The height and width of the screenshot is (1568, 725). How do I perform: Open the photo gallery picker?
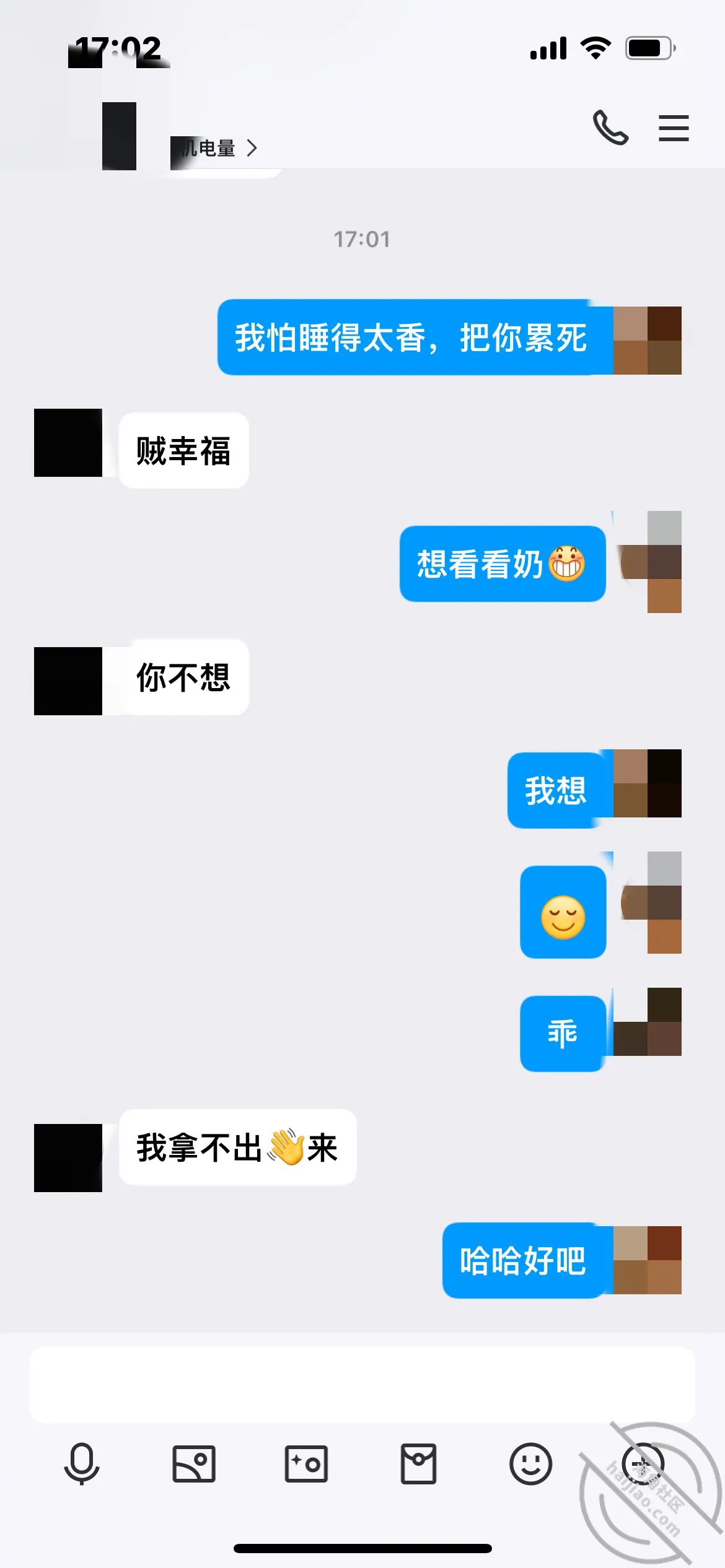click(x=194, y=1464)
